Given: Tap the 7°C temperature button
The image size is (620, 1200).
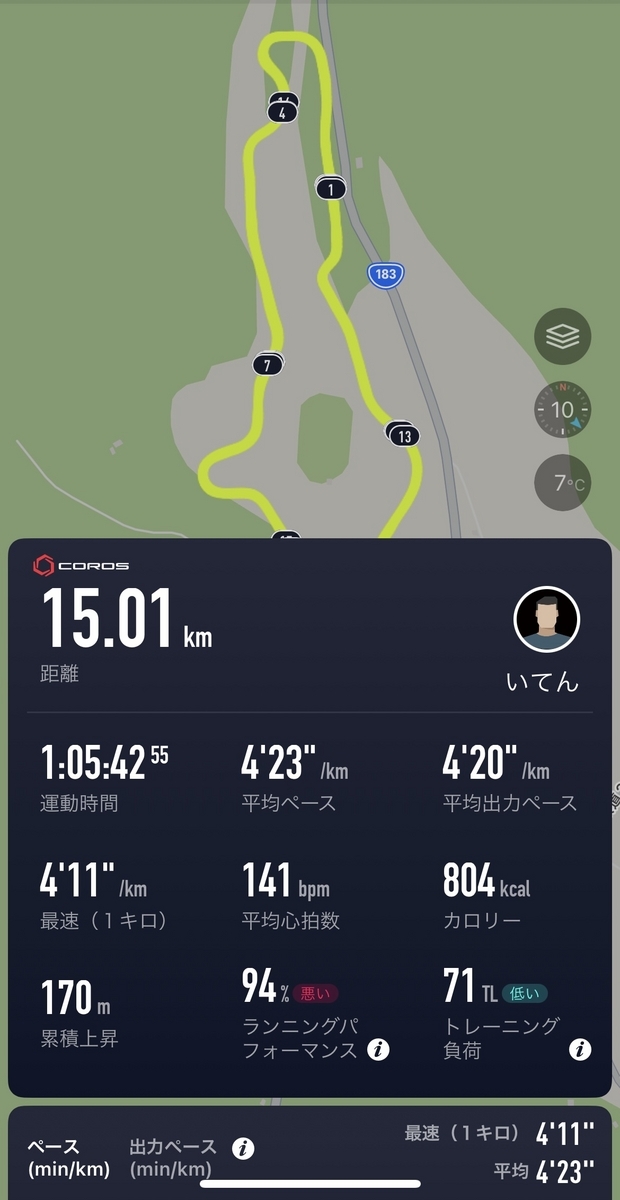Looking at the screenshot, I should click(x=562, y=483).
